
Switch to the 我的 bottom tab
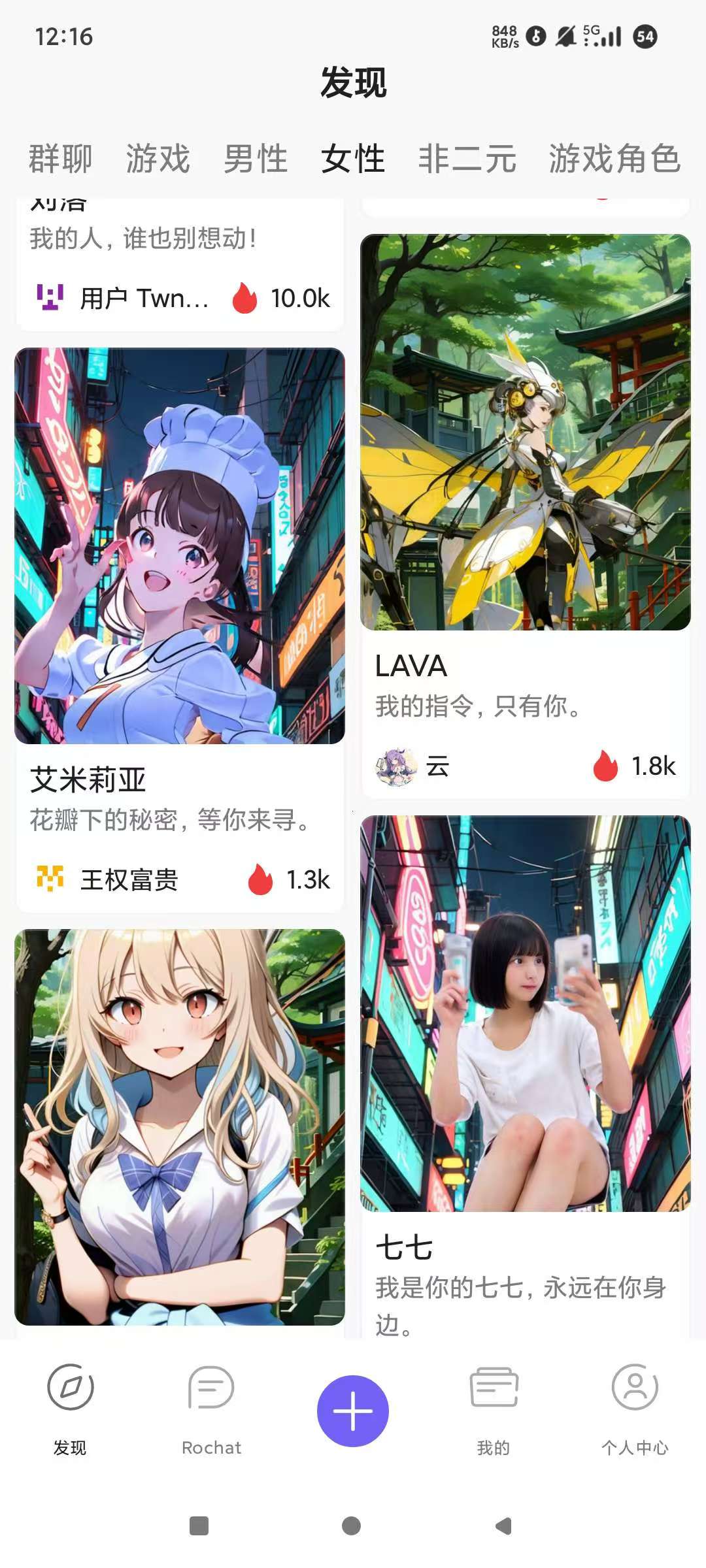tap(494, 1403)
